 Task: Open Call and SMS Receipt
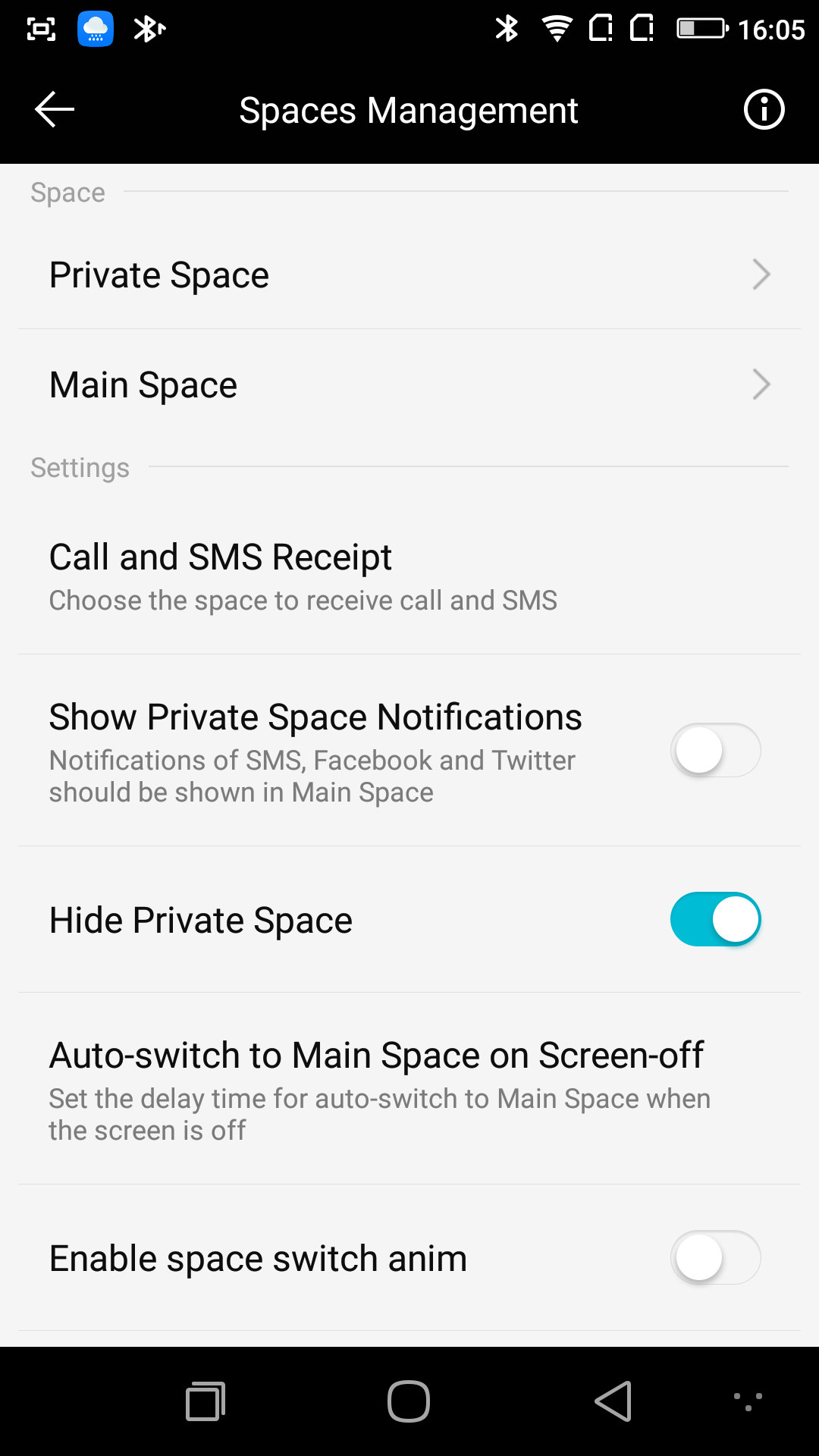(409, 576)
